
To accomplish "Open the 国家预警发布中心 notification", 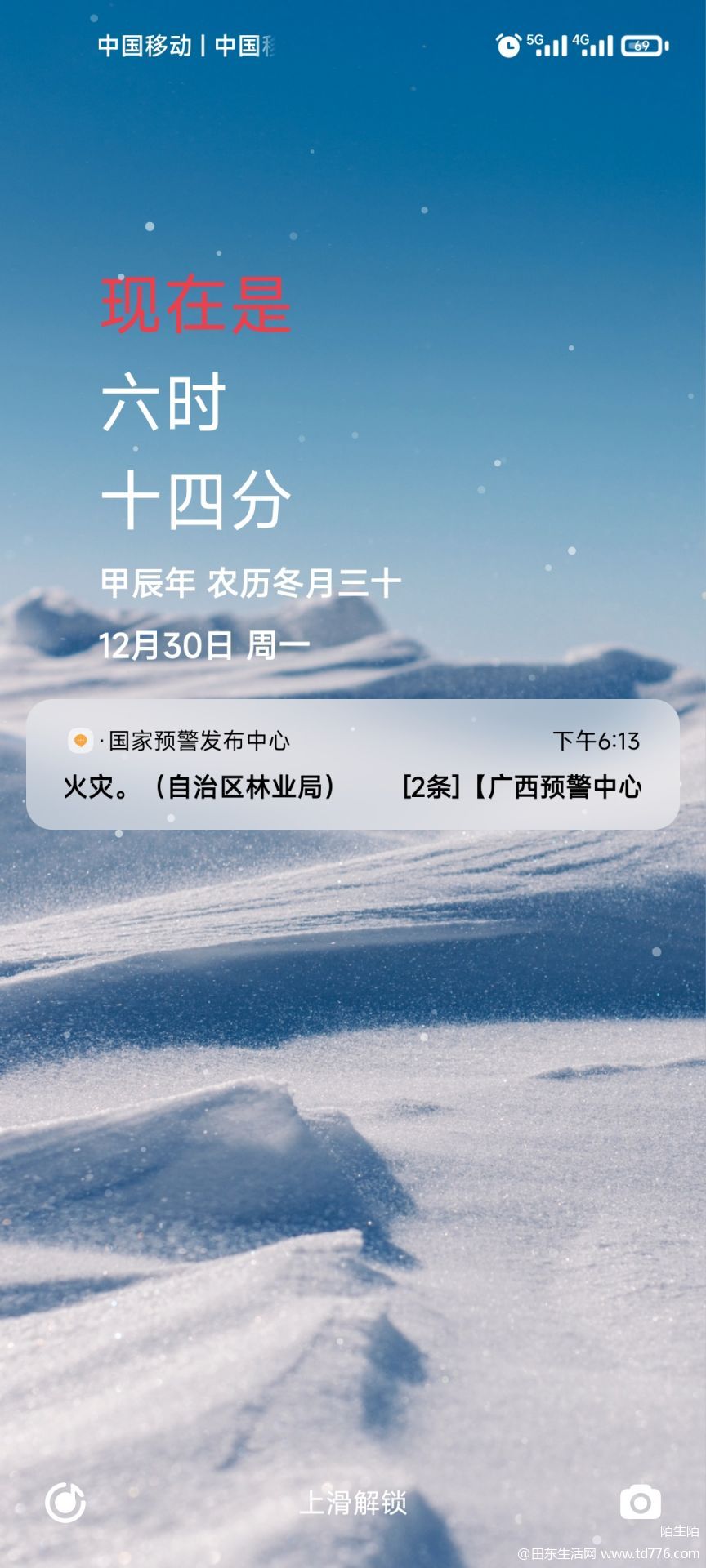I will point(352,764).
